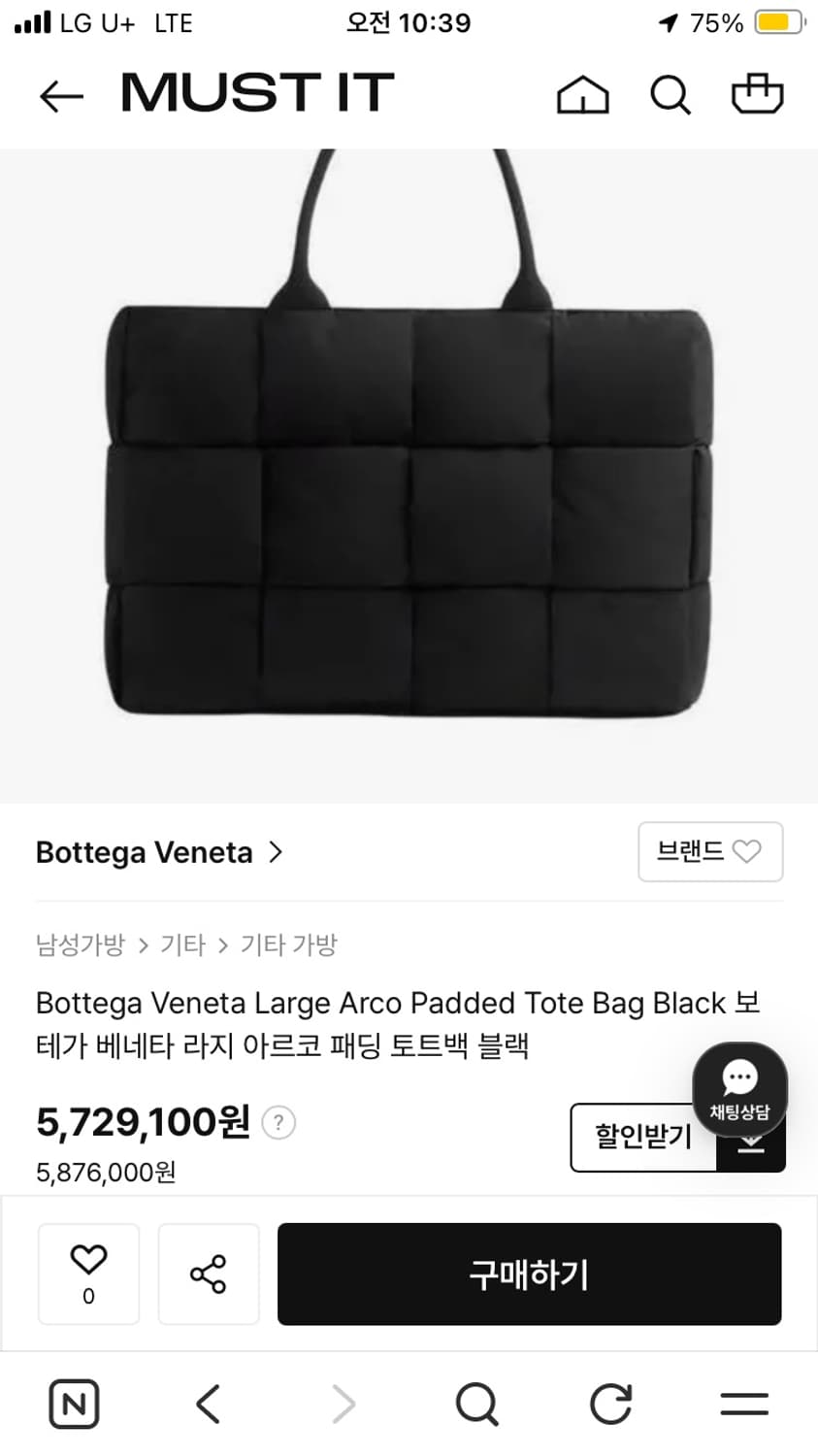Viewport: 818px width, 1456px height.
Task: Tap the search icon in the header
Action: (670, 94)
